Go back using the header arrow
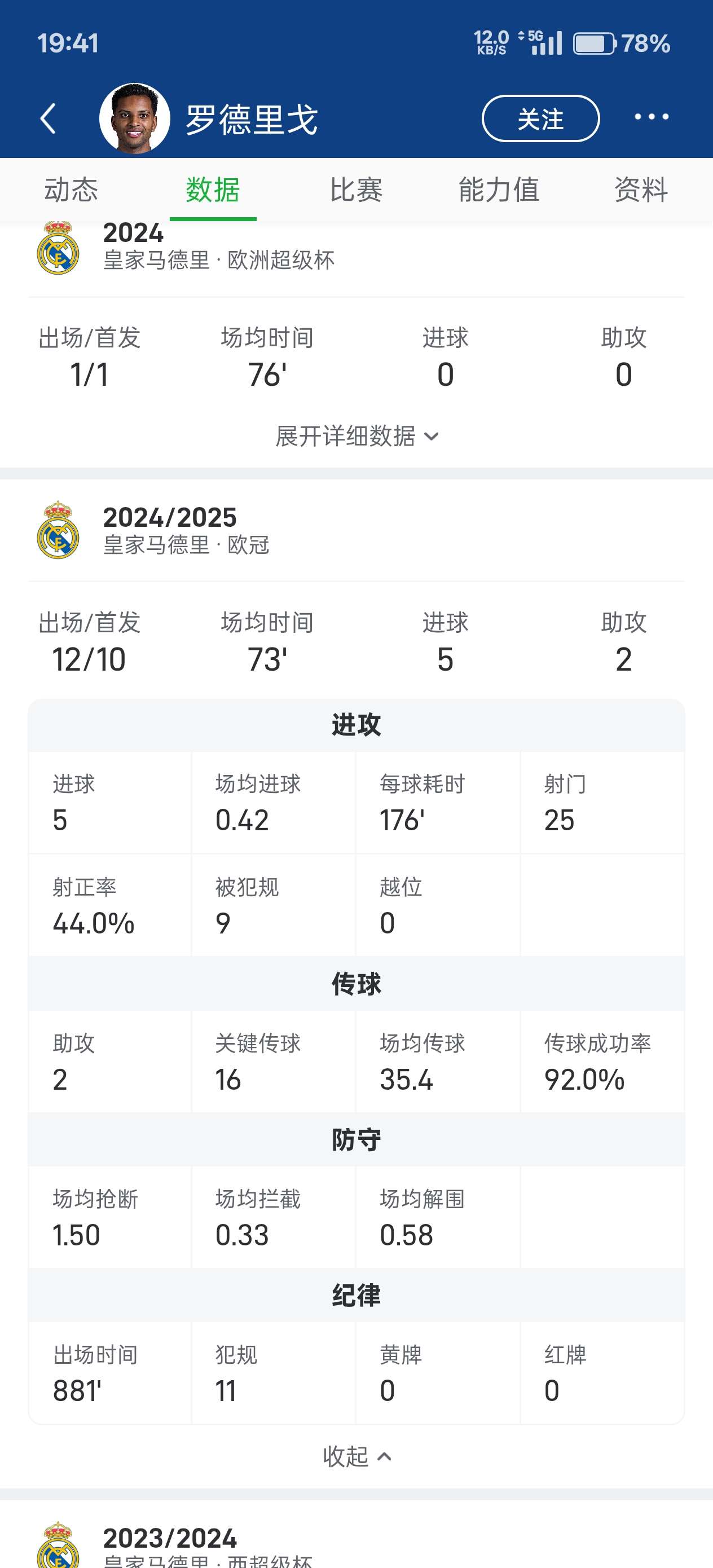 (x=48, y=118)
